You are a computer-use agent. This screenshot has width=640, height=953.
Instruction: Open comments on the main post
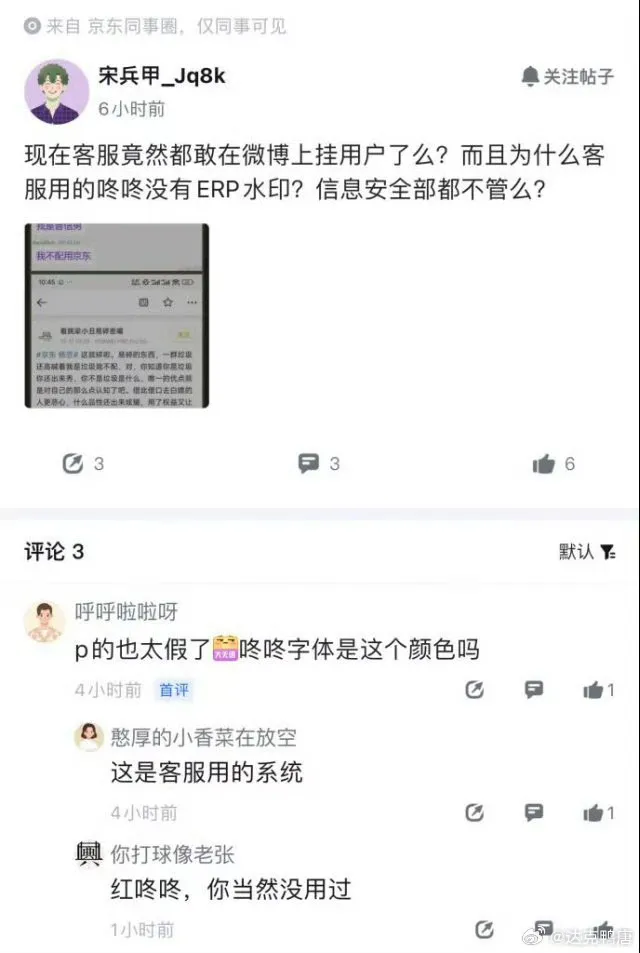(309, 463)
